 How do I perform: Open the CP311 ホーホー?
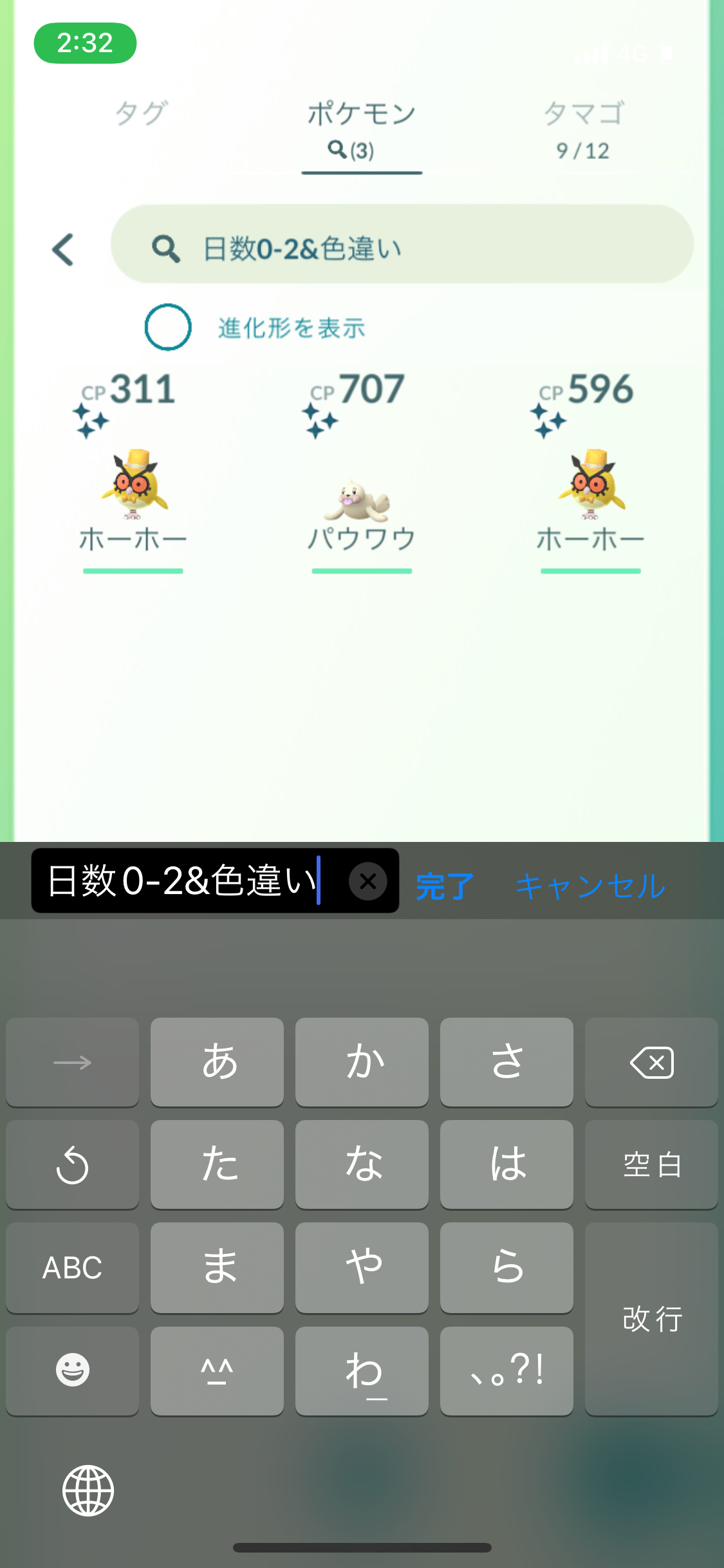click(133, 476)
